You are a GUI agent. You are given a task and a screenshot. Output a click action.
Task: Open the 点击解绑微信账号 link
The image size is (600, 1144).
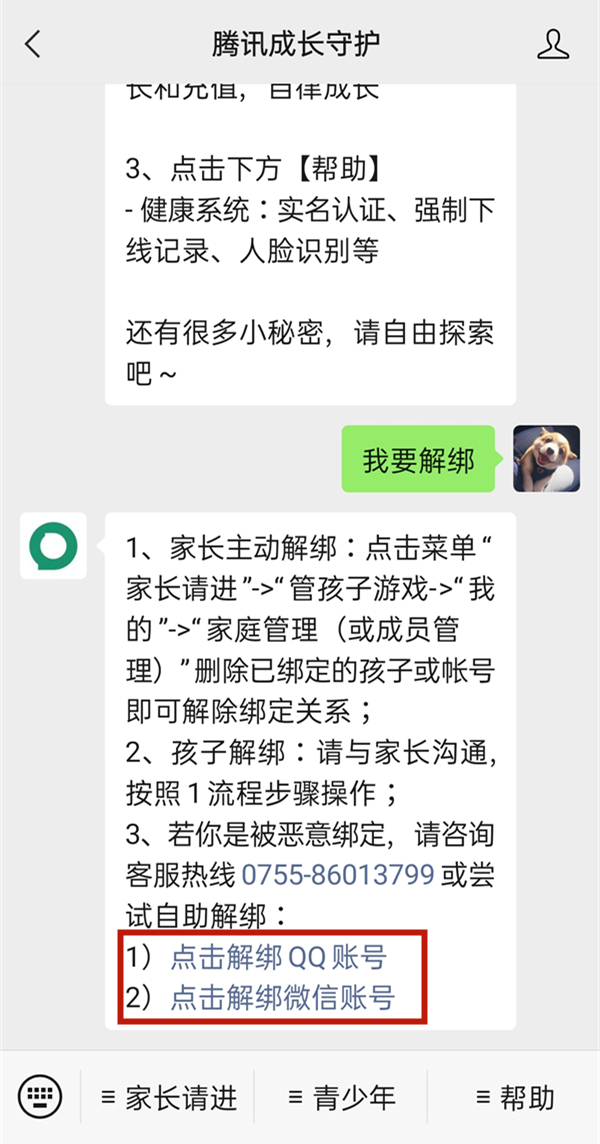(x=283, y=997)
